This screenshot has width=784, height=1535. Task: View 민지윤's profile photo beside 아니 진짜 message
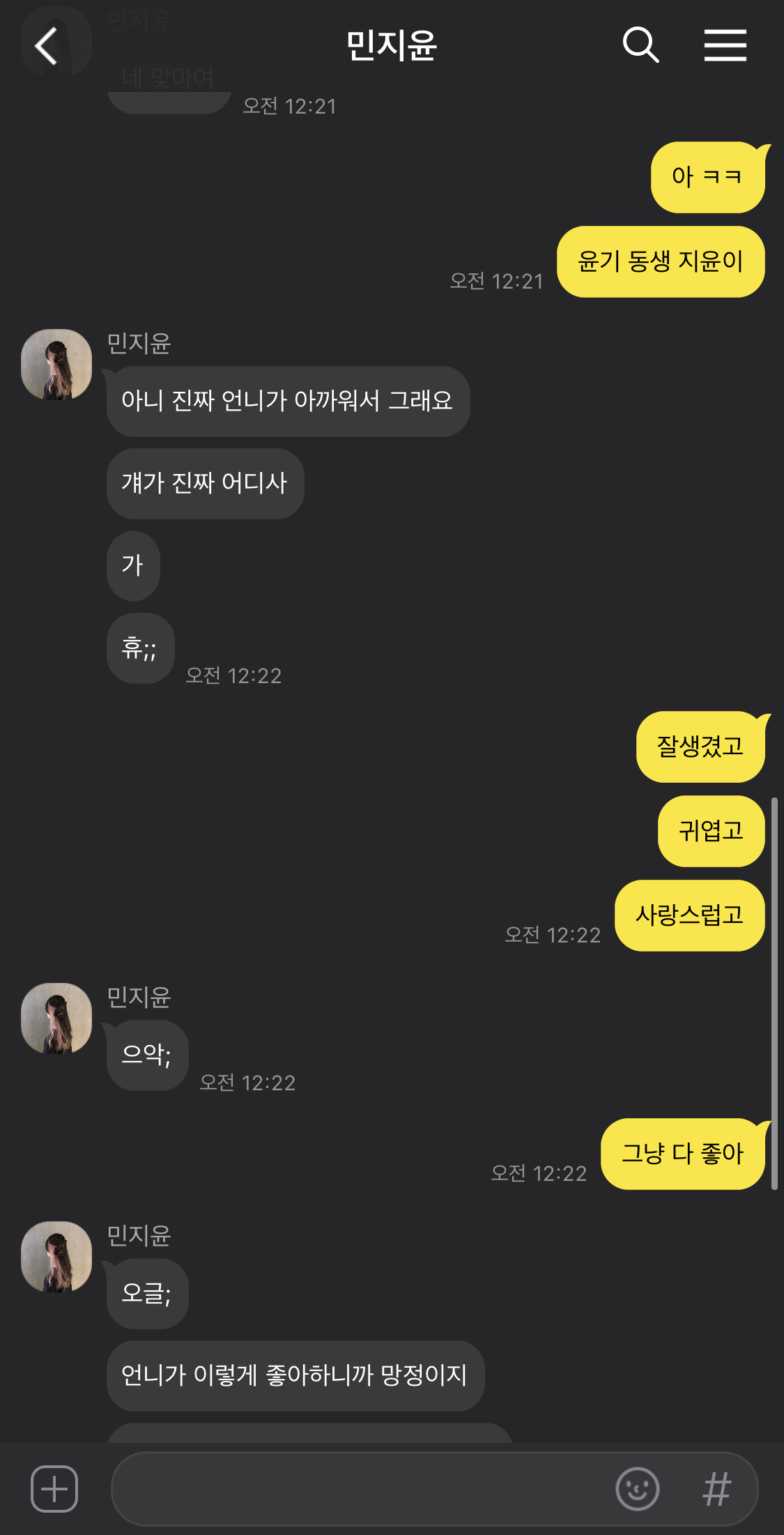pos(56,365)
